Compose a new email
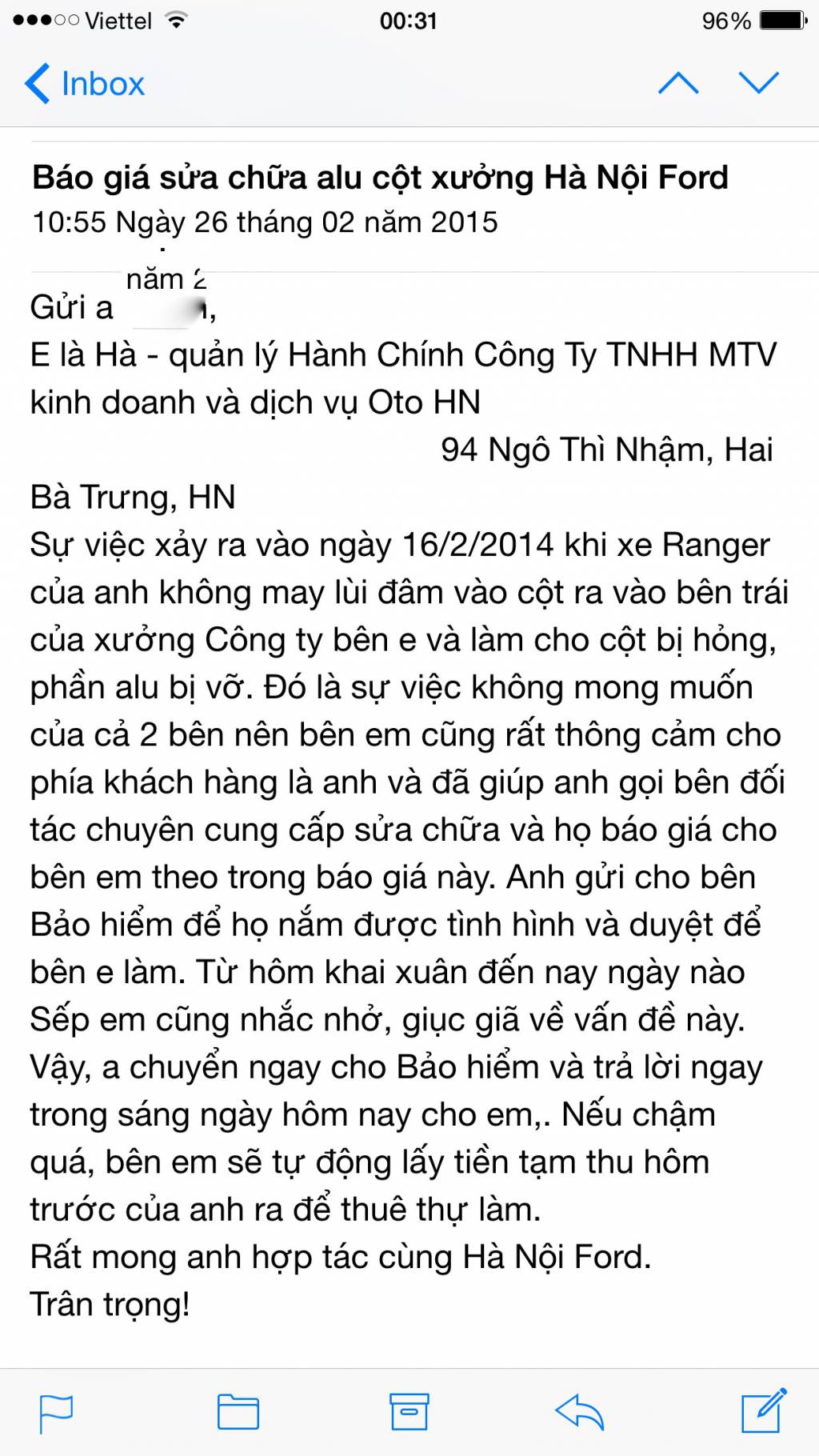This screenshot has width=819, height=1456. 764,1411
